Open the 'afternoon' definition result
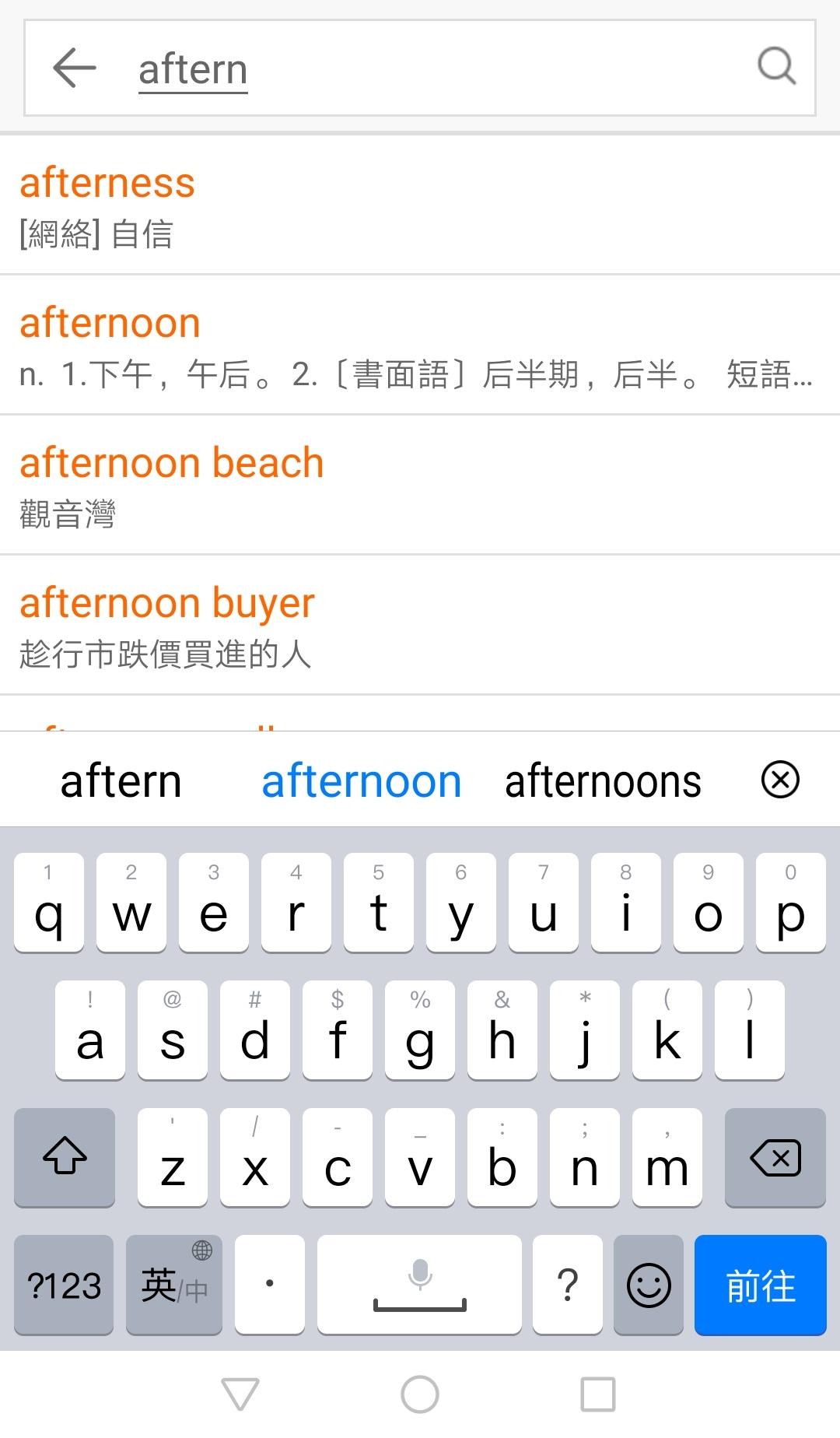 [420, 345]
